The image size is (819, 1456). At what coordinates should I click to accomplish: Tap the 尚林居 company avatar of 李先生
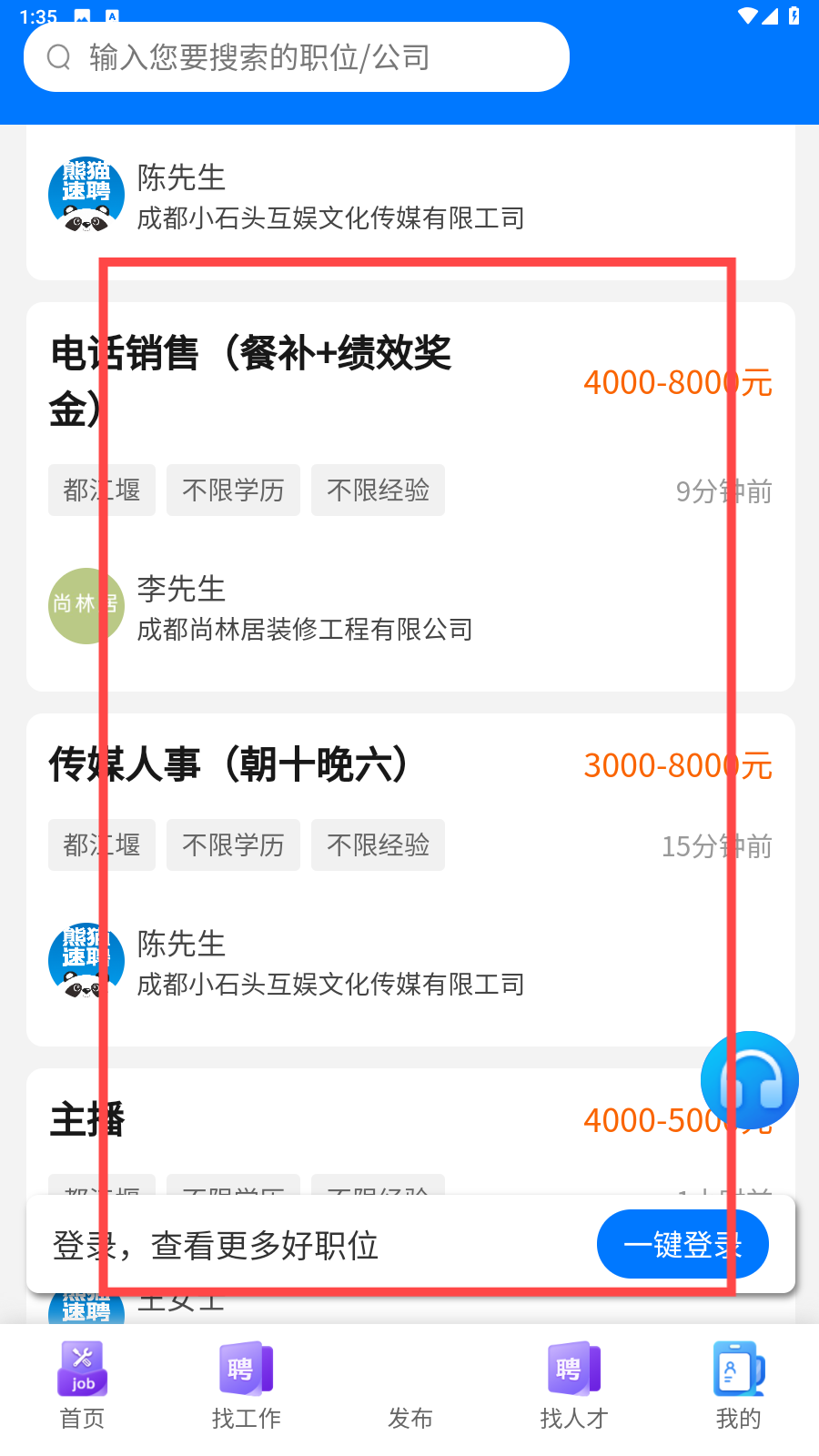coord(86,606)
